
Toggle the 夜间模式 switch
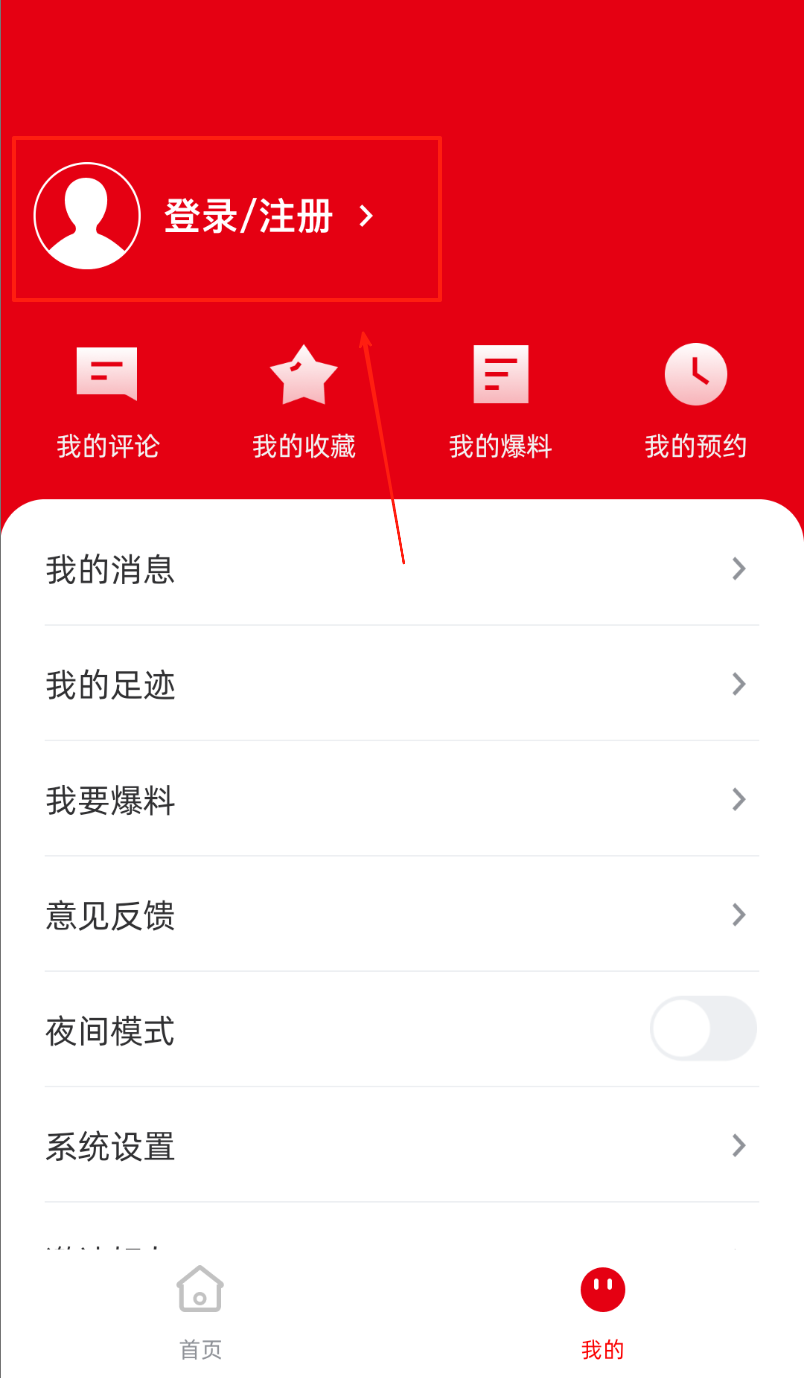point(703,1029)
